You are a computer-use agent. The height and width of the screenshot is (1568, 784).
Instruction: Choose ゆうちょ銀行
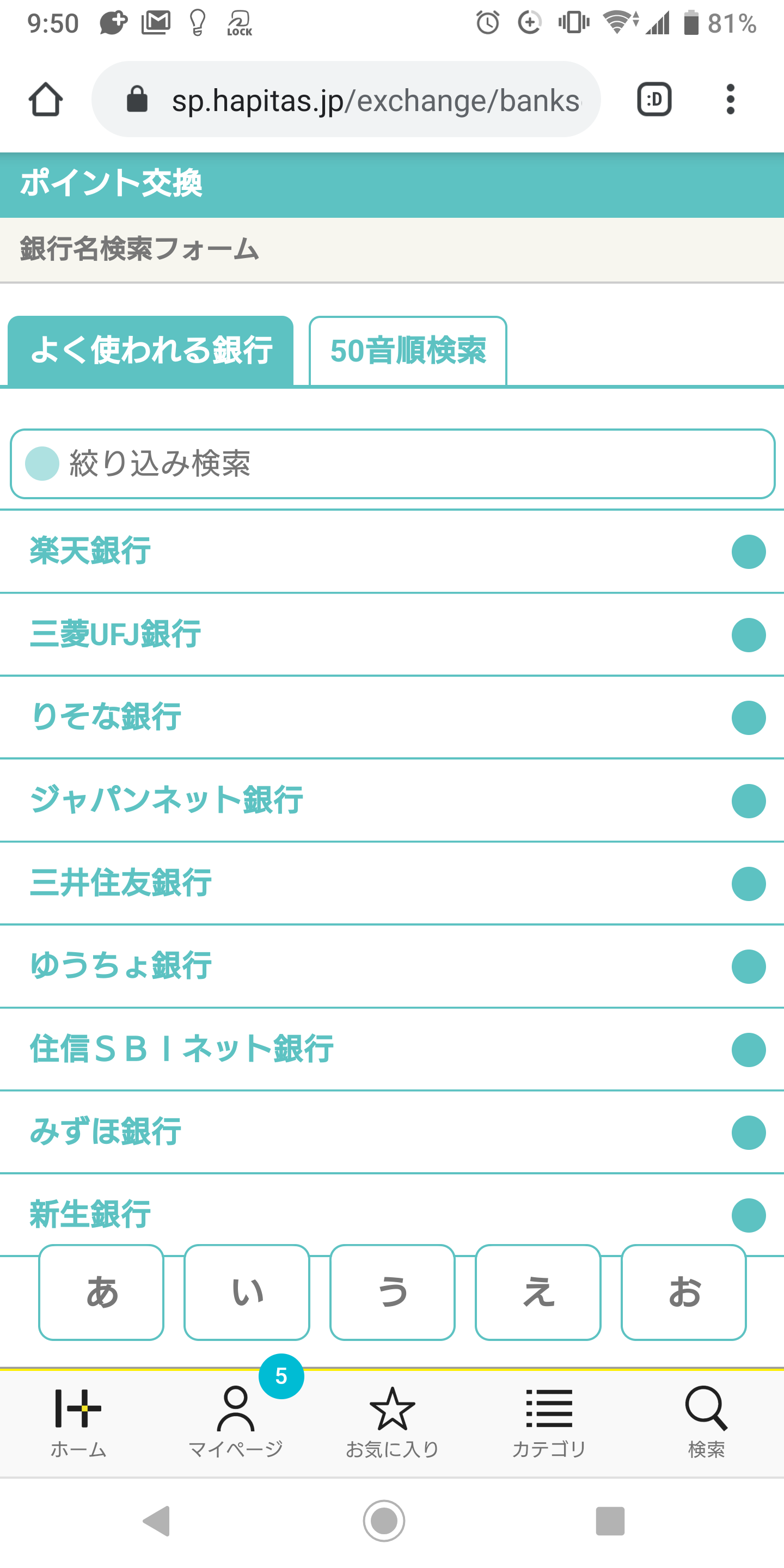[x=392, y=966]
